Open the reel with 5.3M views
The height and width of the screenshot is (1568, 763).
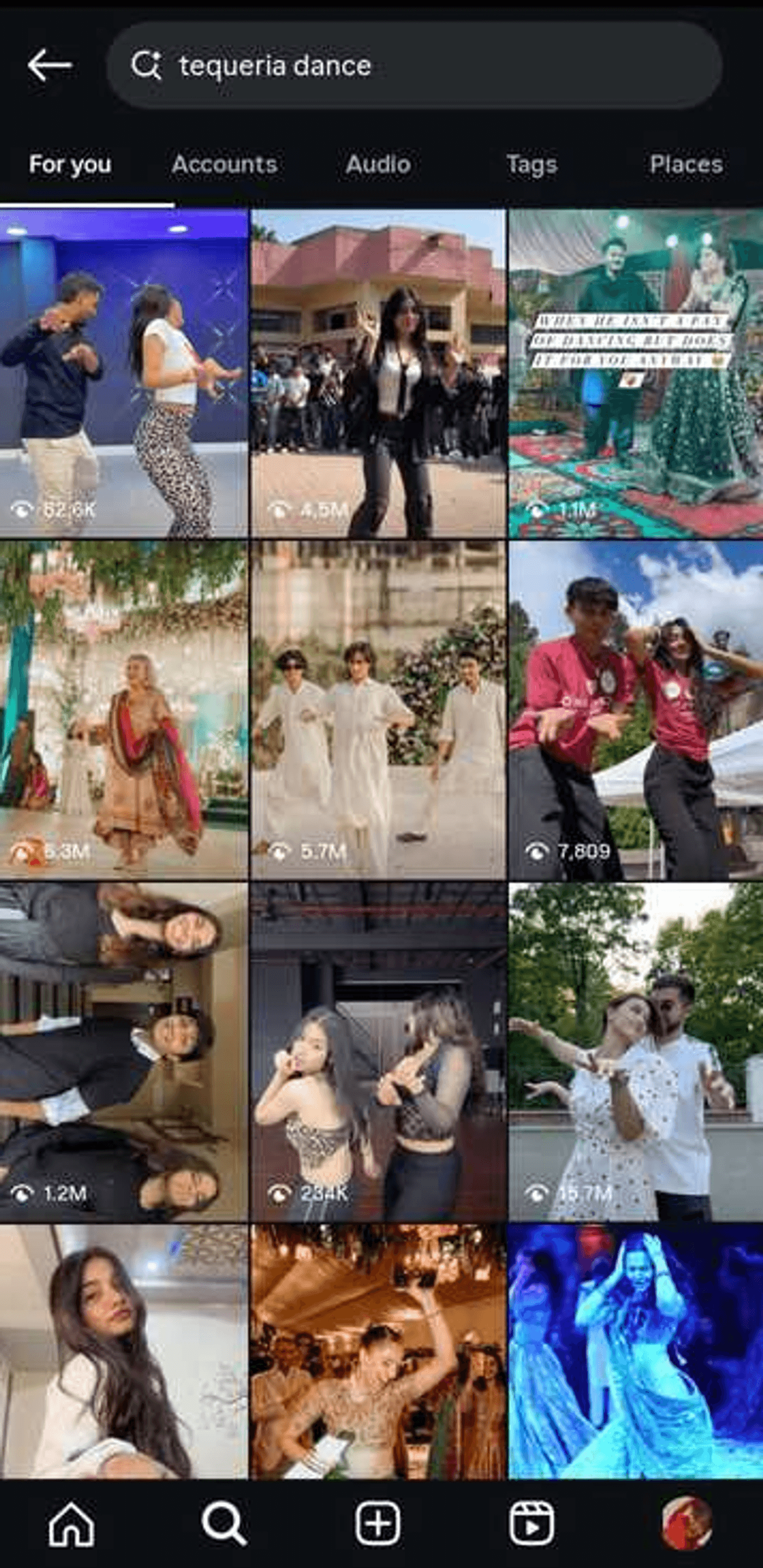124,710
